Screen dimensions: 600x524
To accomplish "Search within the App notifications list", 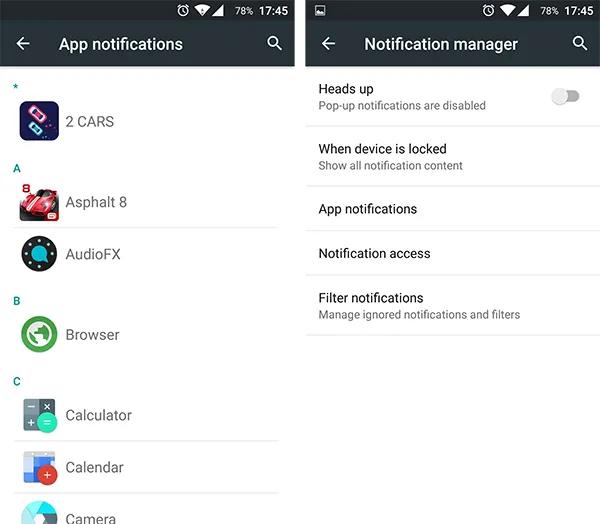I will coord(275,44).
